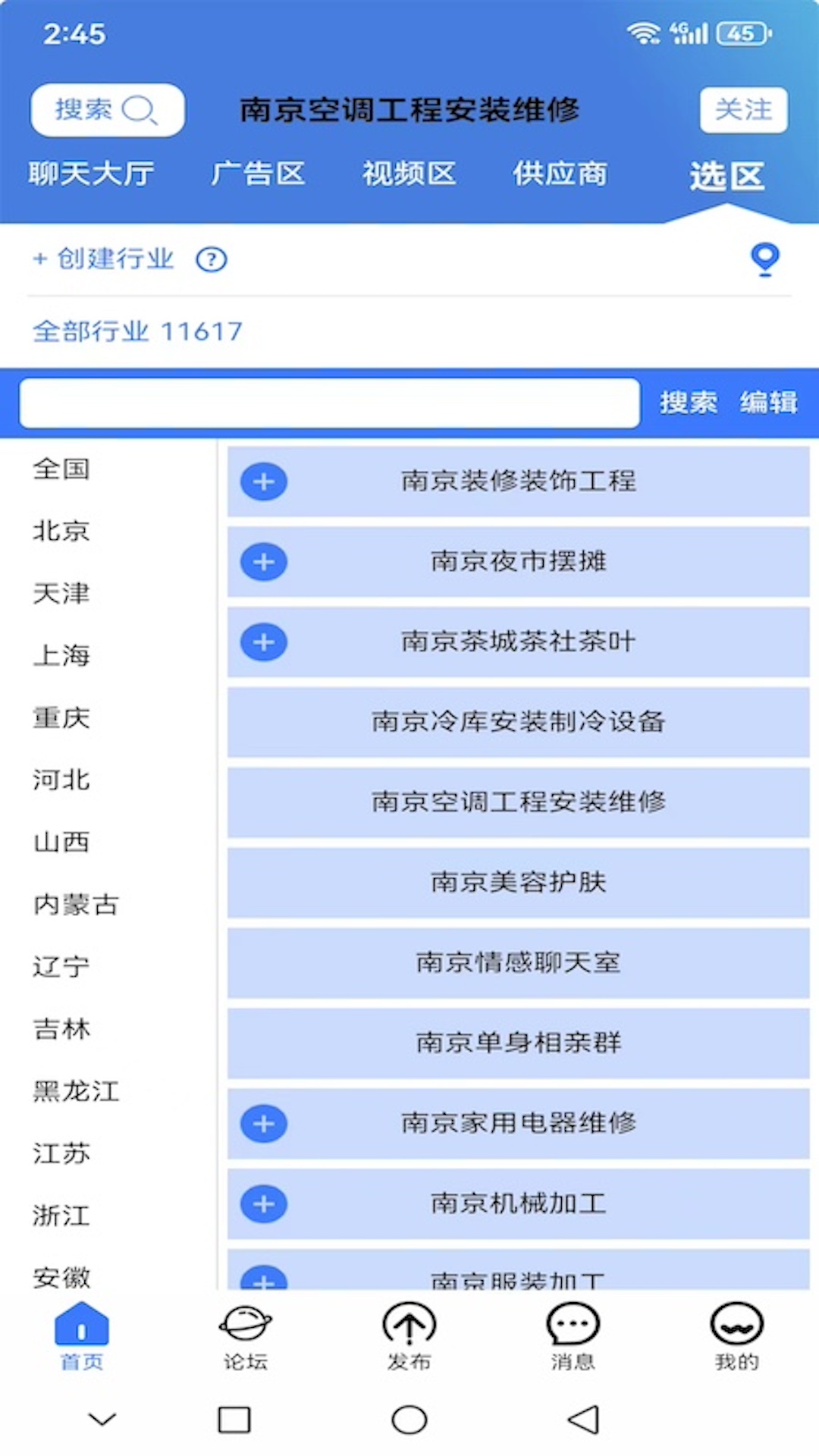Add 南京装修装饰工程 with its plus icon
Image resolution: width=819 pixels, height=1456 pixels.
click(264, 482)
